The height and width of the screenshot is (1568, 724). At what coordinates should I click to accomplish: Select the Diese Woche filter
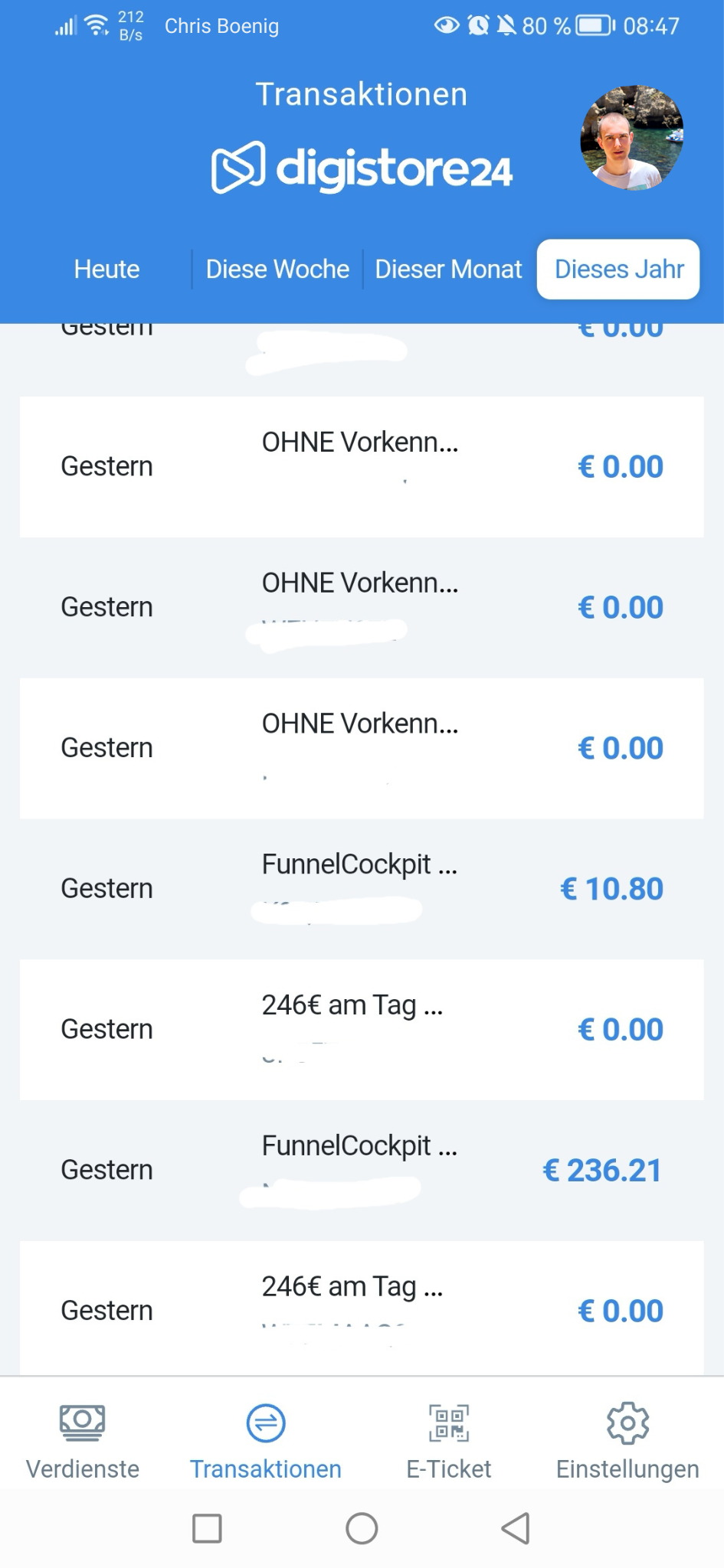[x=277, y=269]
